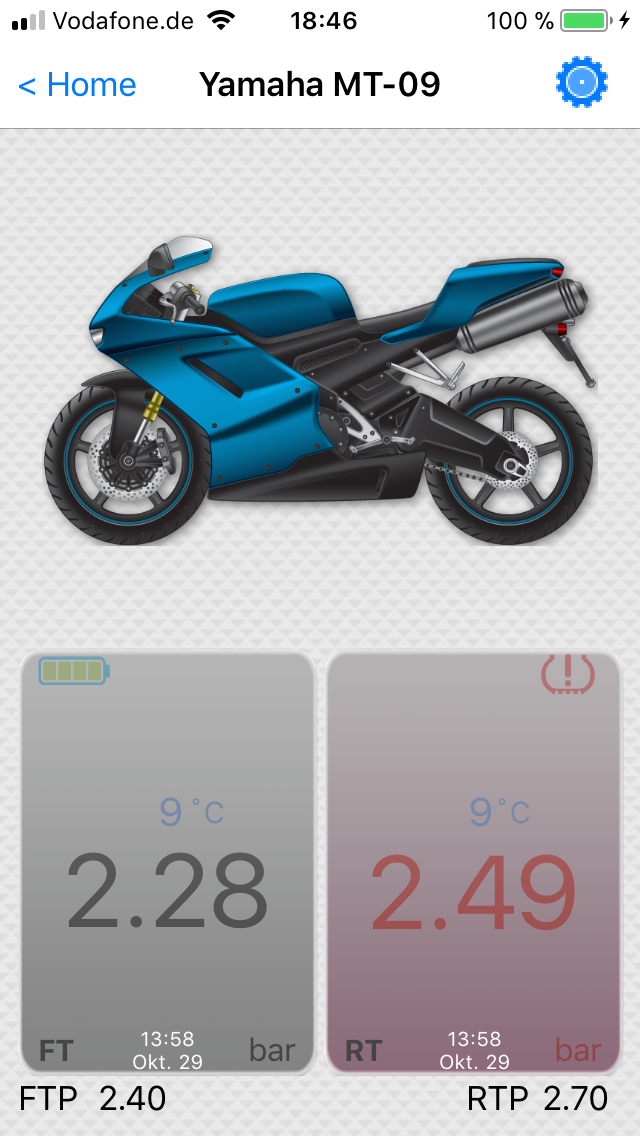Open the front tire FT pressure card
Image resolution: width=640 pixels, height=1136 pixels.
pyautogui.click(x=168, y=863)
